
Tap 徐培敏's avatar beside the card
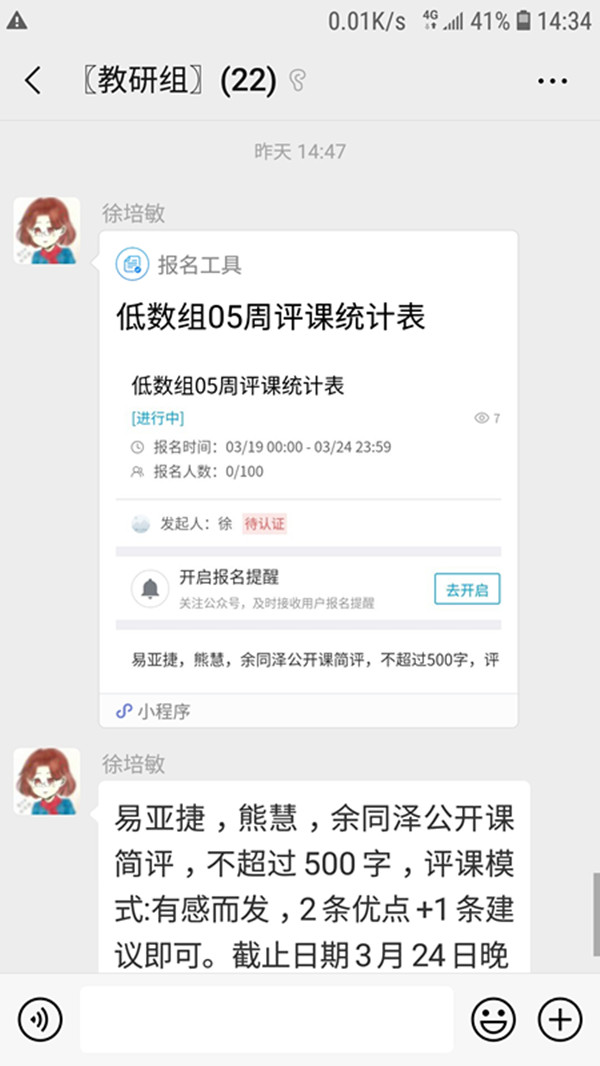(x=47, y=231)
